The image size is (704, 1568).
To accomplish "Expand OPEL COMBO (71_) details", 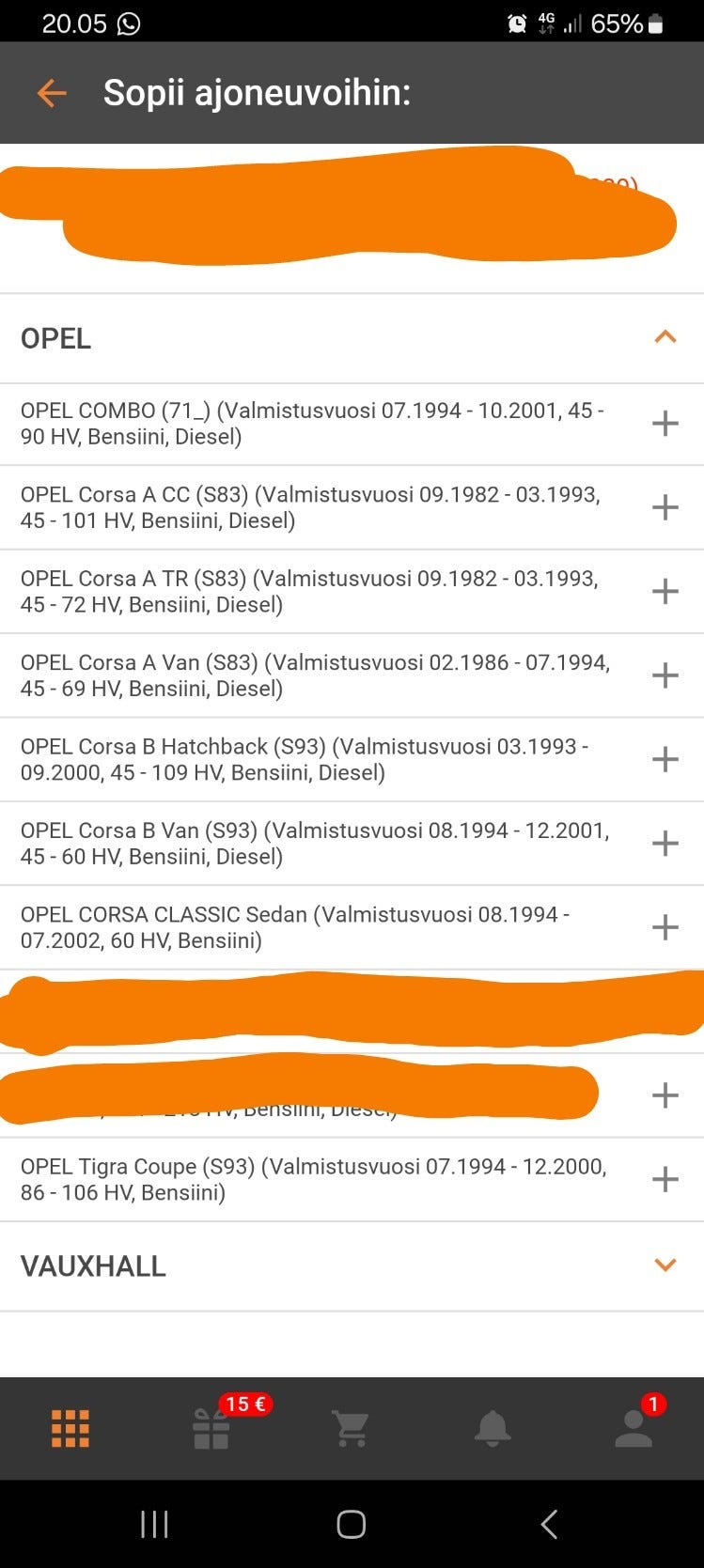I will (665, 424).
